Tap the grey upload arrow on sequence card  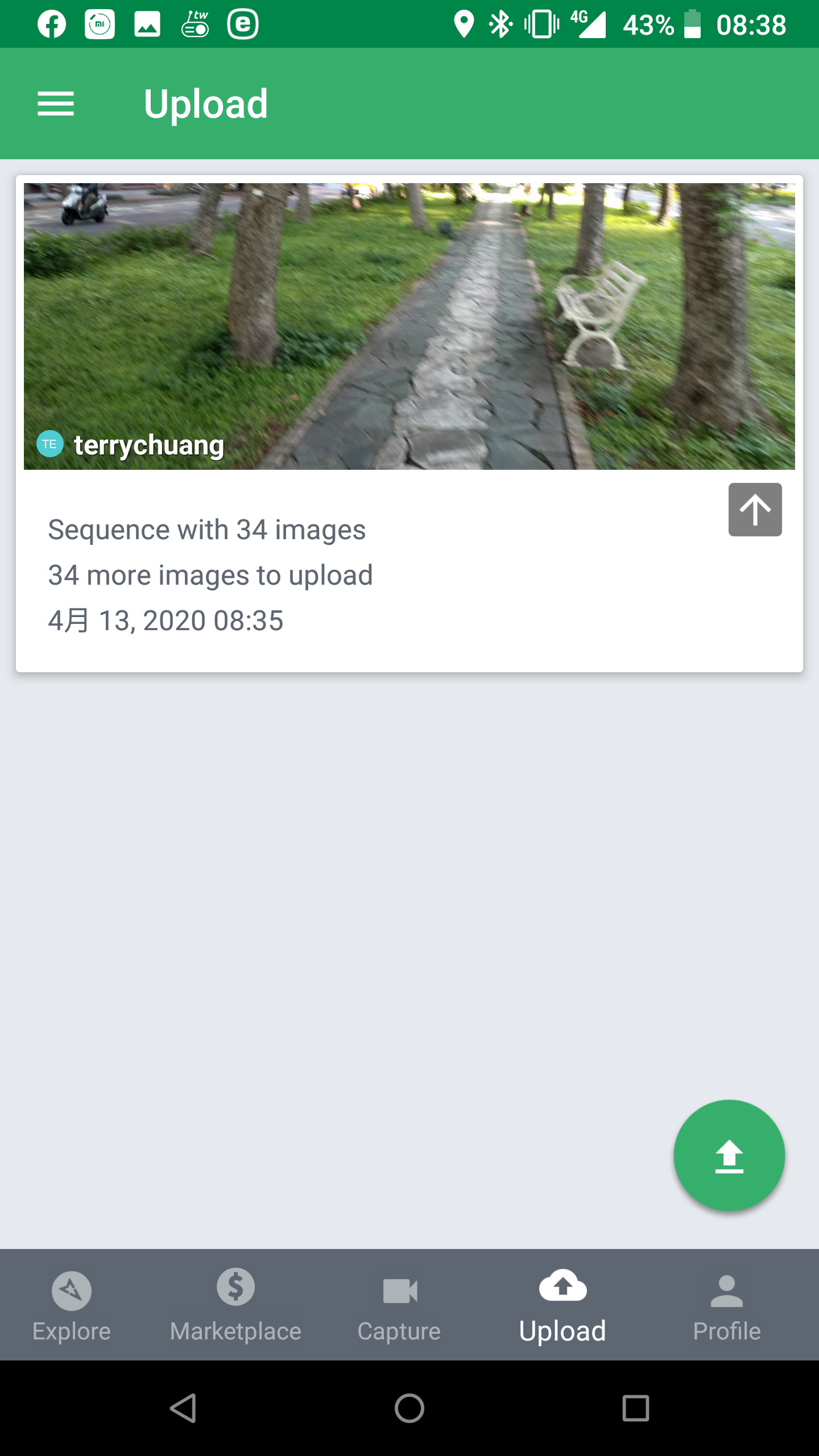click(x=755, y=510)
